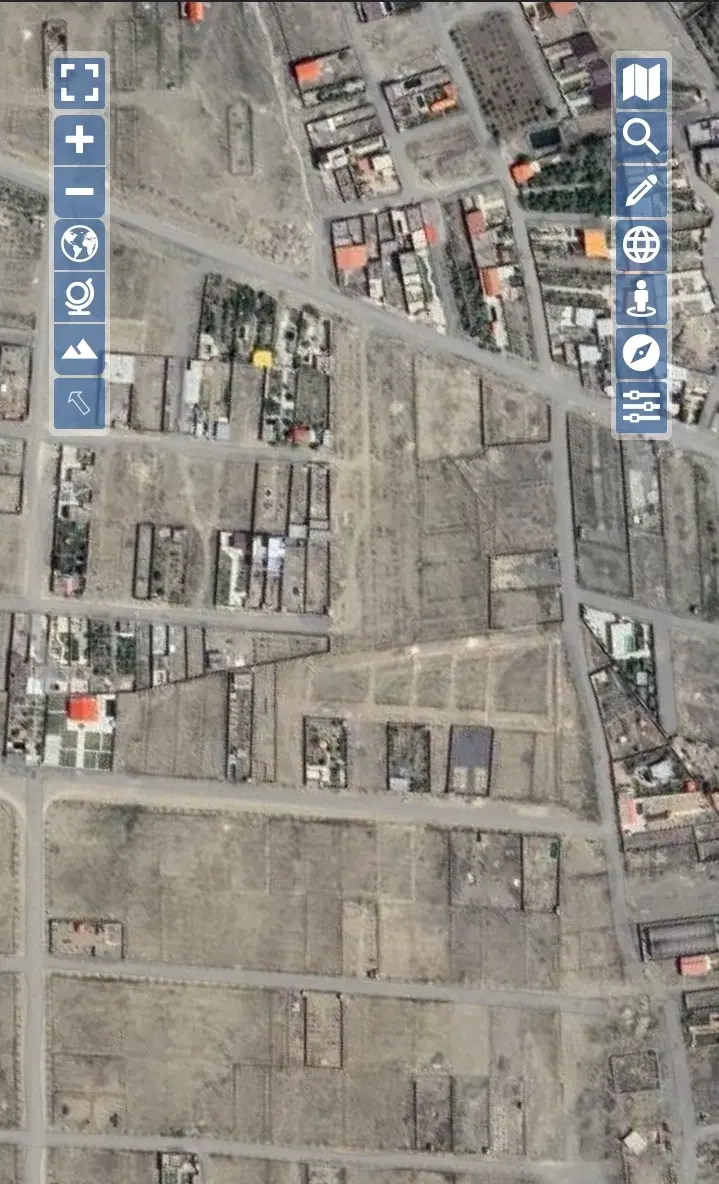This screenshot has height=1184, width=719.
Task: Open the folded map icon
Action: (x=641, y=82)
